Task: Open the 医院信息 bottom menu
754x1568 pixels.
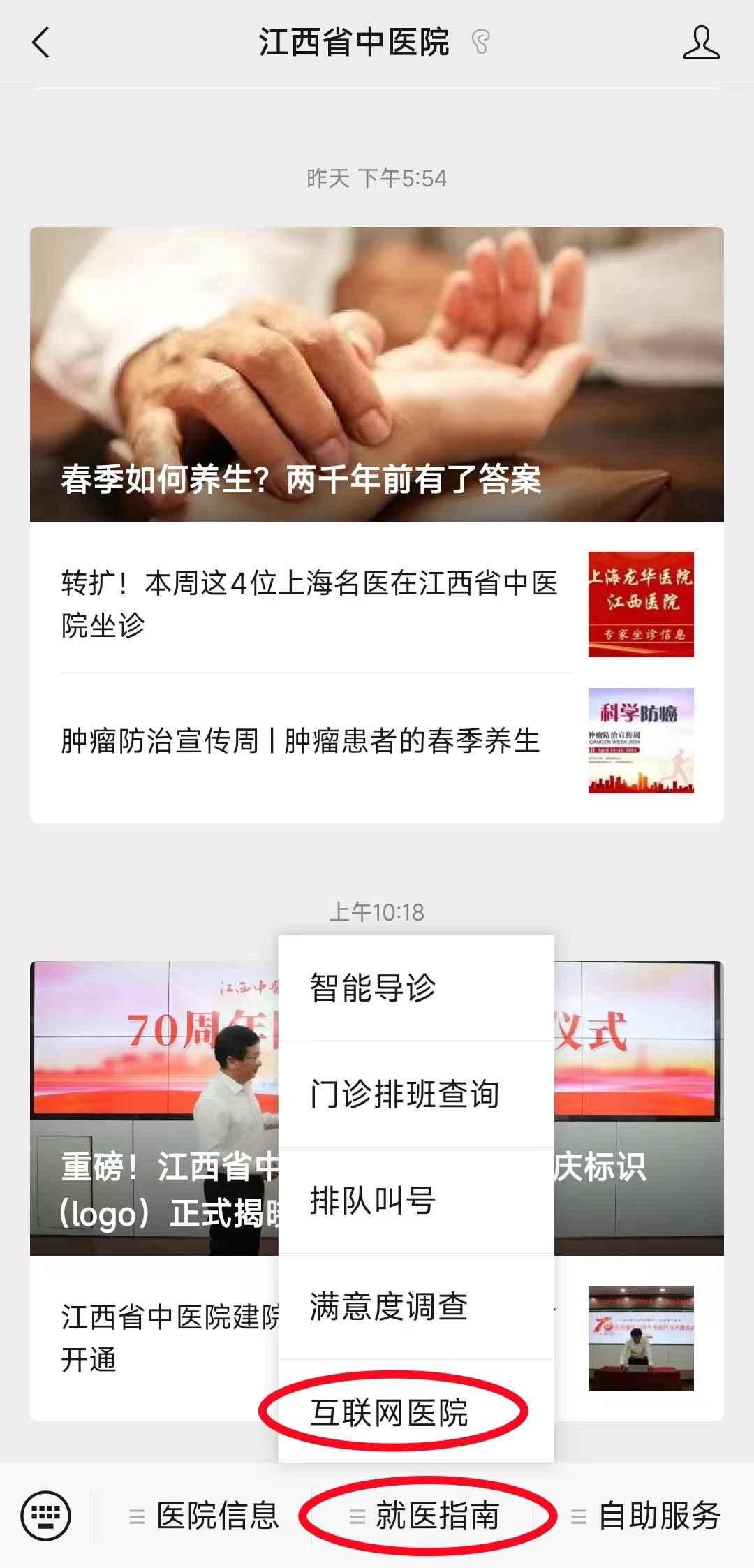Action: [205, 1516]
